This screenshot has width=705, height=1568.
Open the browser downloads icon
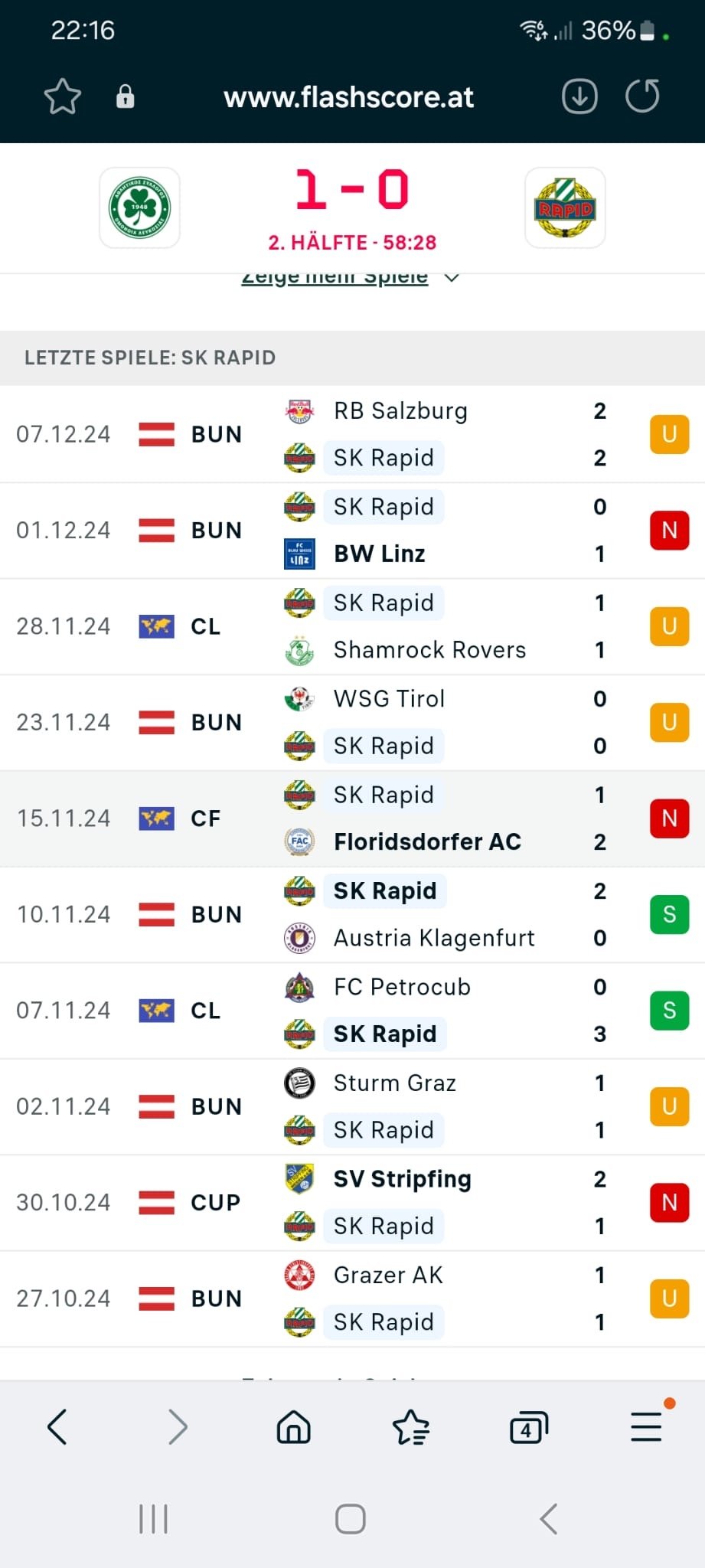[579, 96]
